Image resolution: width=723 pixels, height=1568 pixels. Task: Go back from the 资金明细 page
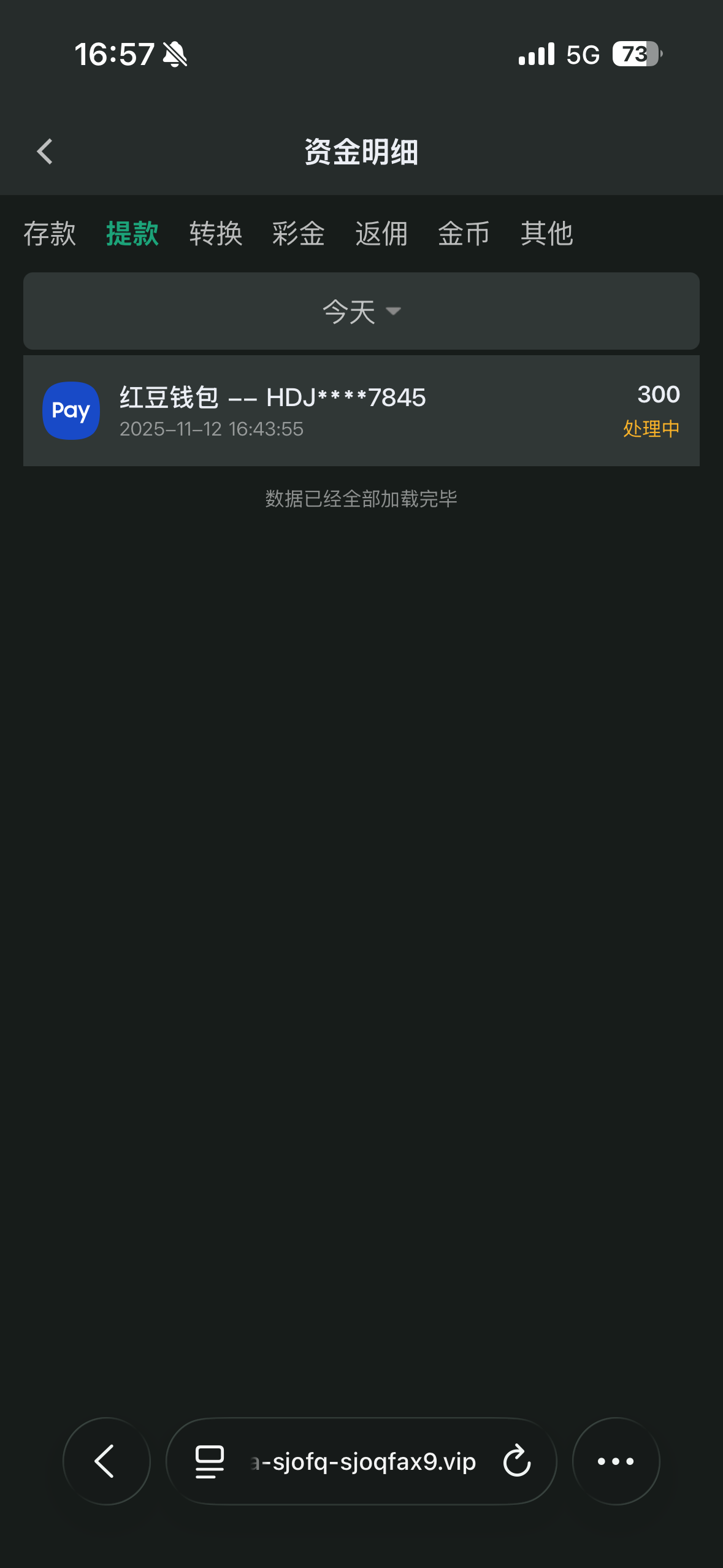[45, 152]
